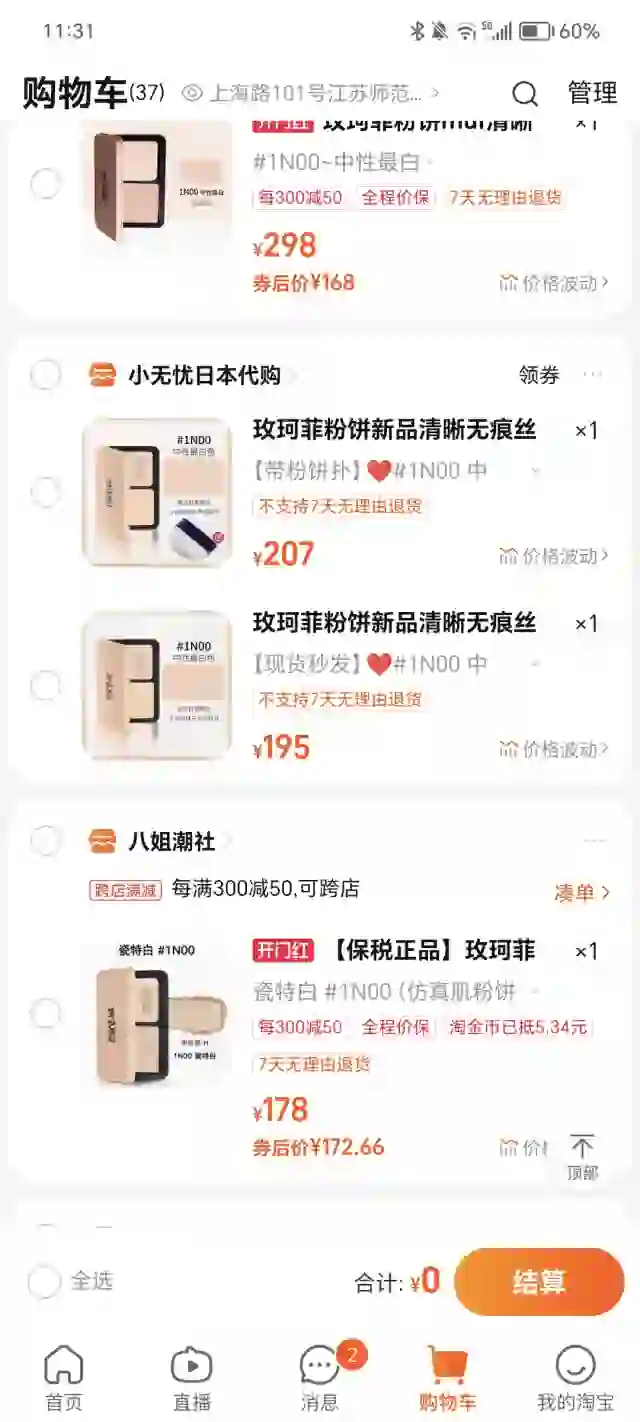Toggle the 全选 select-all checkbox

pos(45,1281)
